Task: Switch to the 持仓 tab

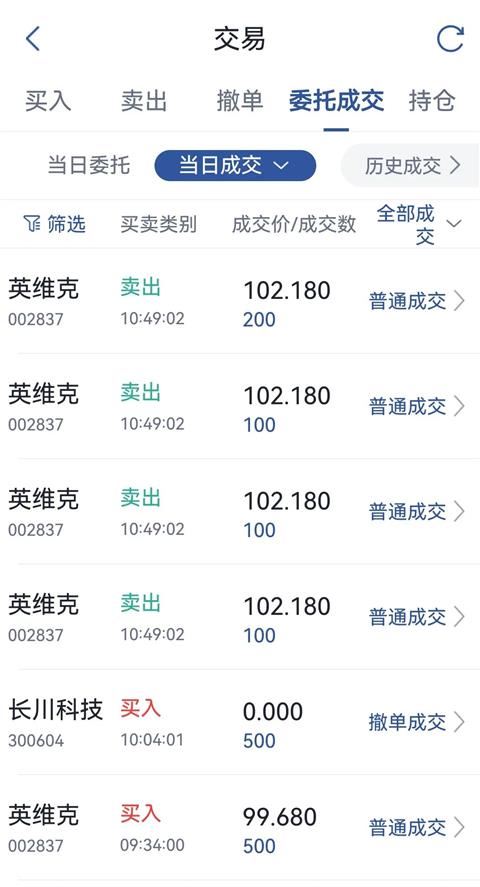Action: (432, 101)
